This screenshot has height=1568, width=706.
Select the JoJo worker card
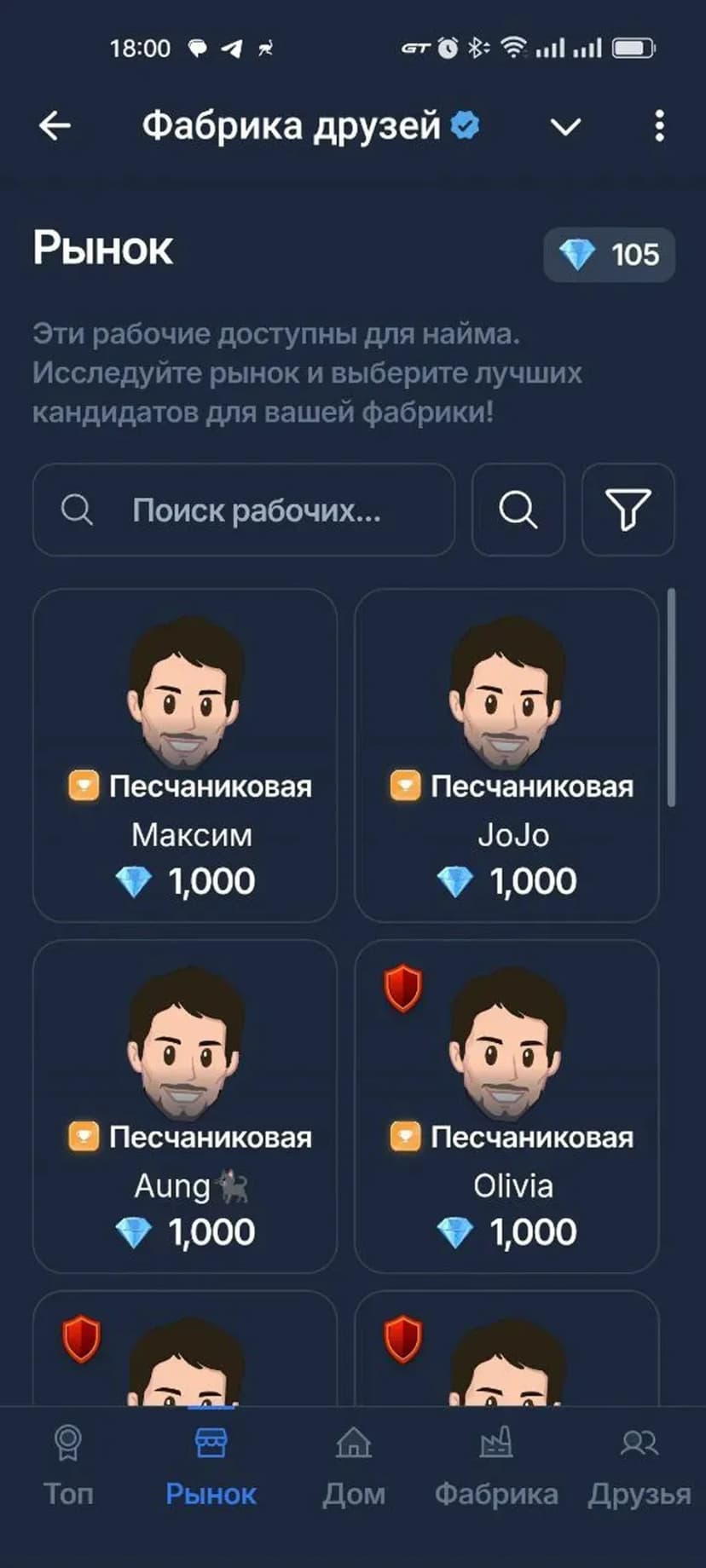(x=506, y=755)
